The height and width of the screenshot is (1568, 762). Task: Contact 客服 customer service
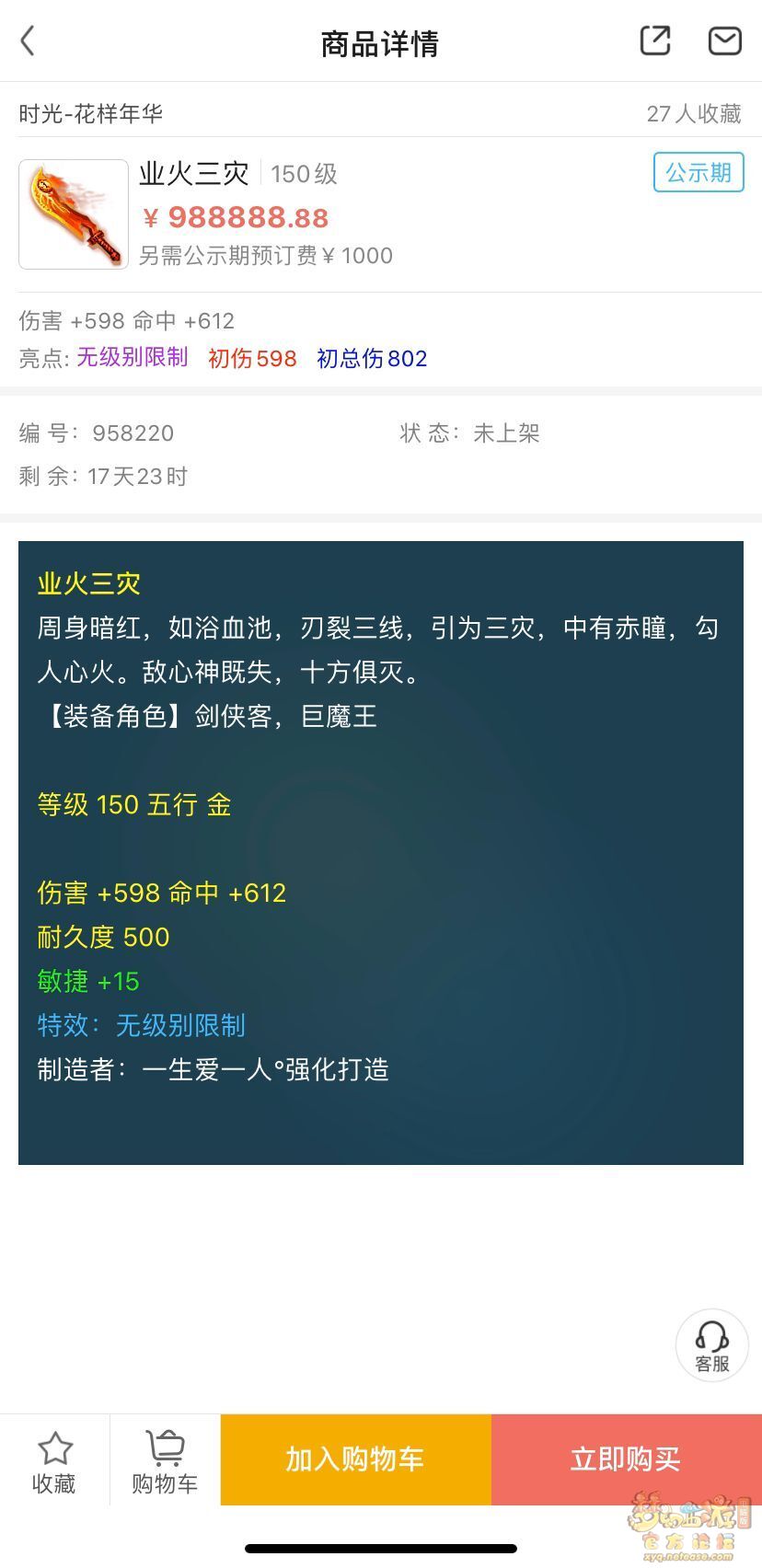coord(711,1345)
